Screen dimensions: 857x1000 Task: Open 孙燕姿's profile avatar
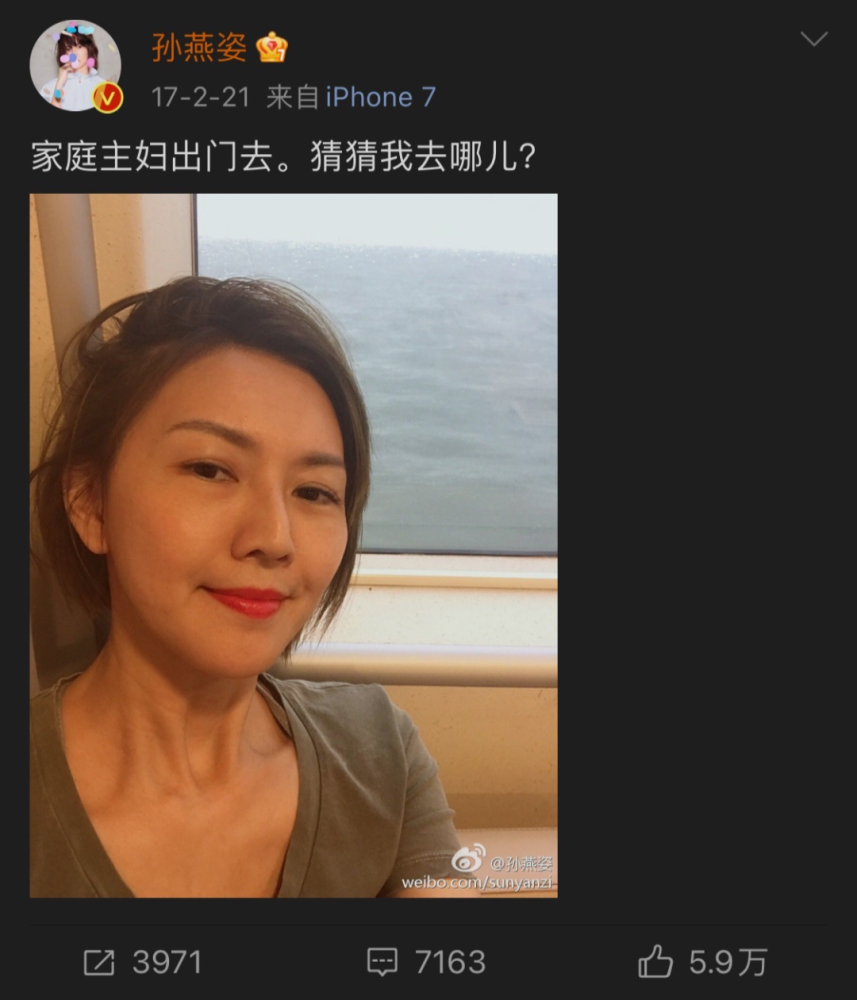tap(75, 66)
